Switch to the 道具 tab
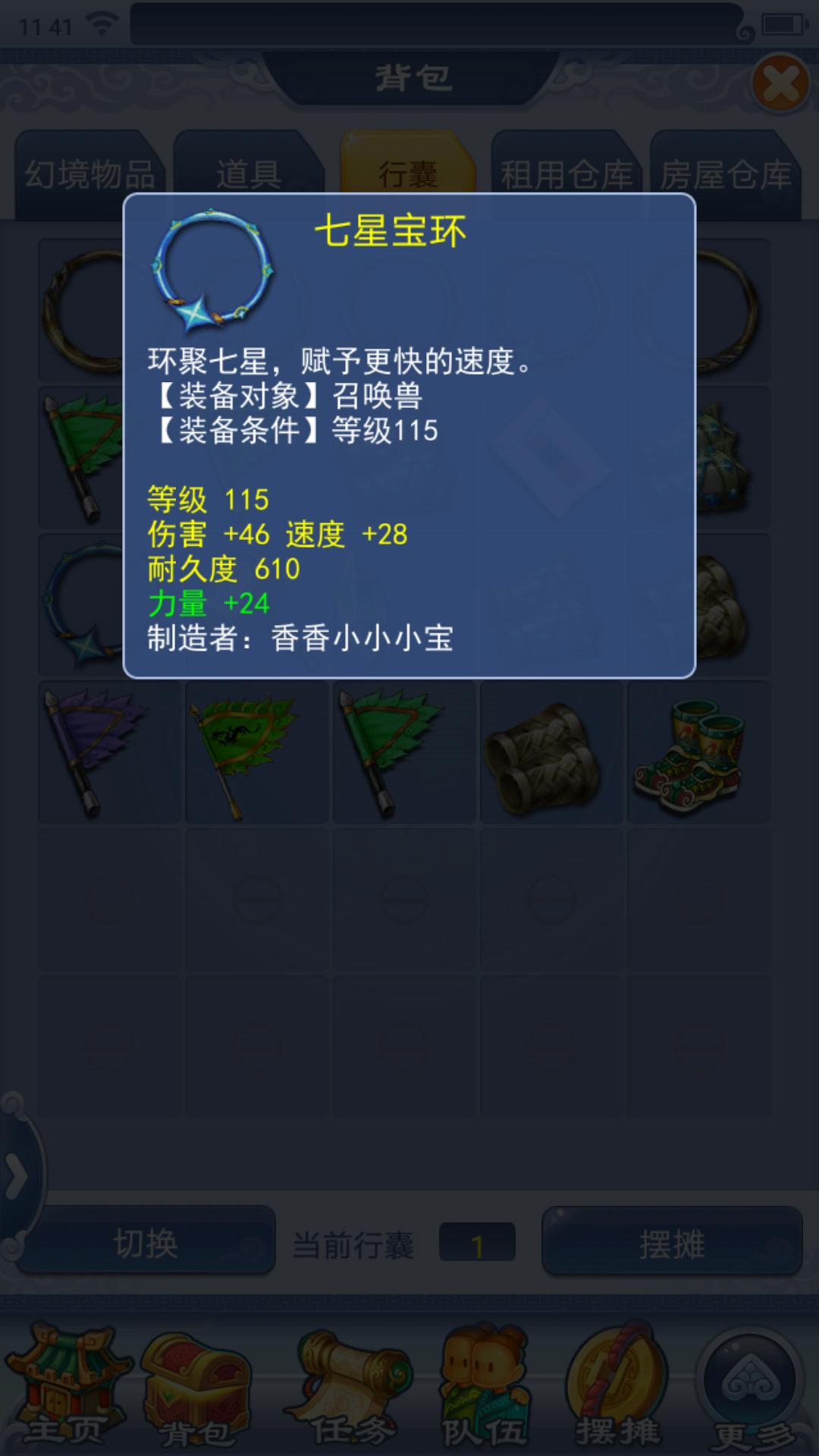 (249, 175)
